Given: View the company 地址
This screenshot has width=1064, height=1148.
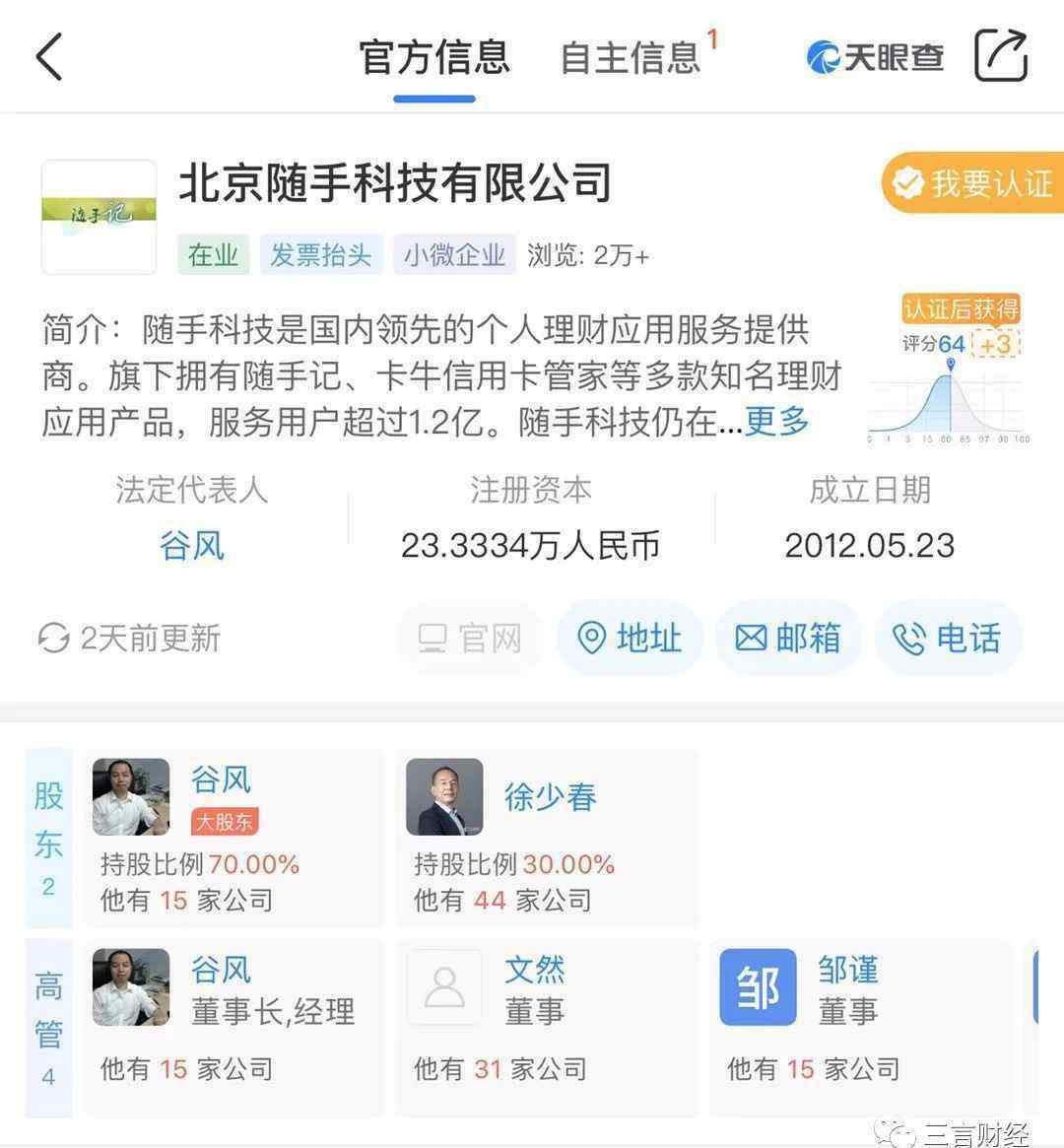Looking at the screenshot, I should pyautogui.click(x=631, y=639).
